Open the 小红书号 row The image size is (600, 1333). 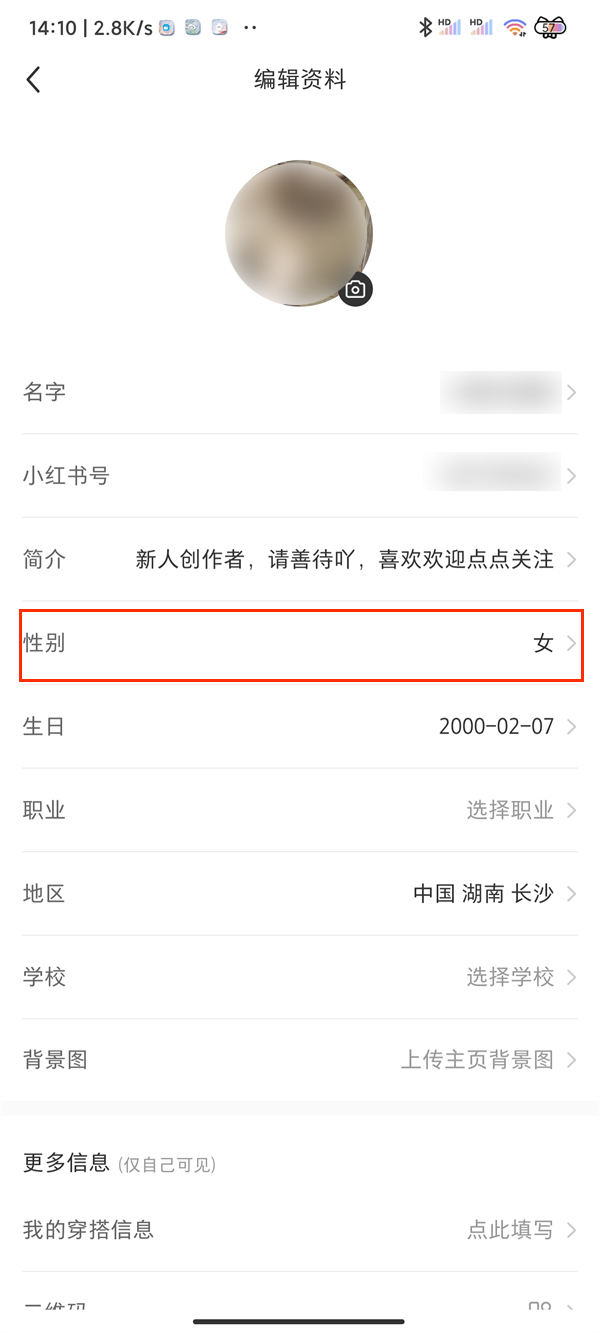tap(300, 476)
